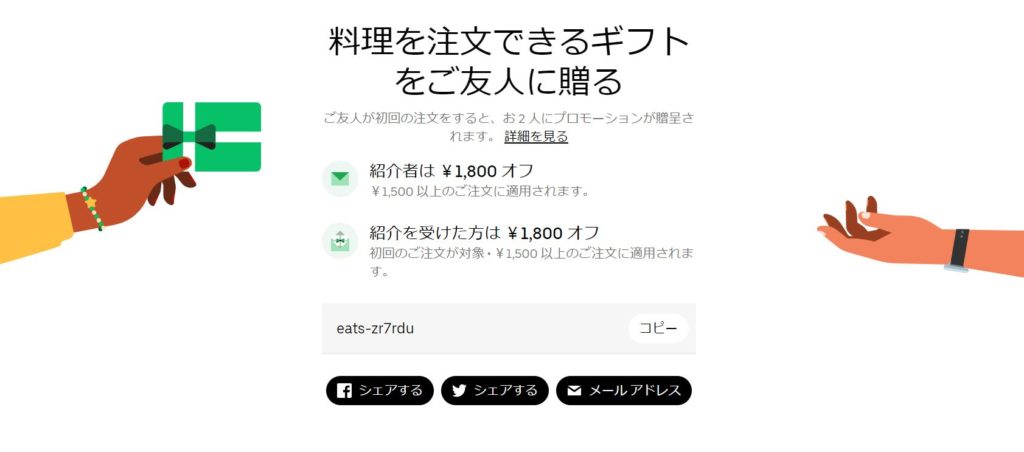Share the invite on Facebook
This screenshot has height=452, width=1024.
point(380,390)
